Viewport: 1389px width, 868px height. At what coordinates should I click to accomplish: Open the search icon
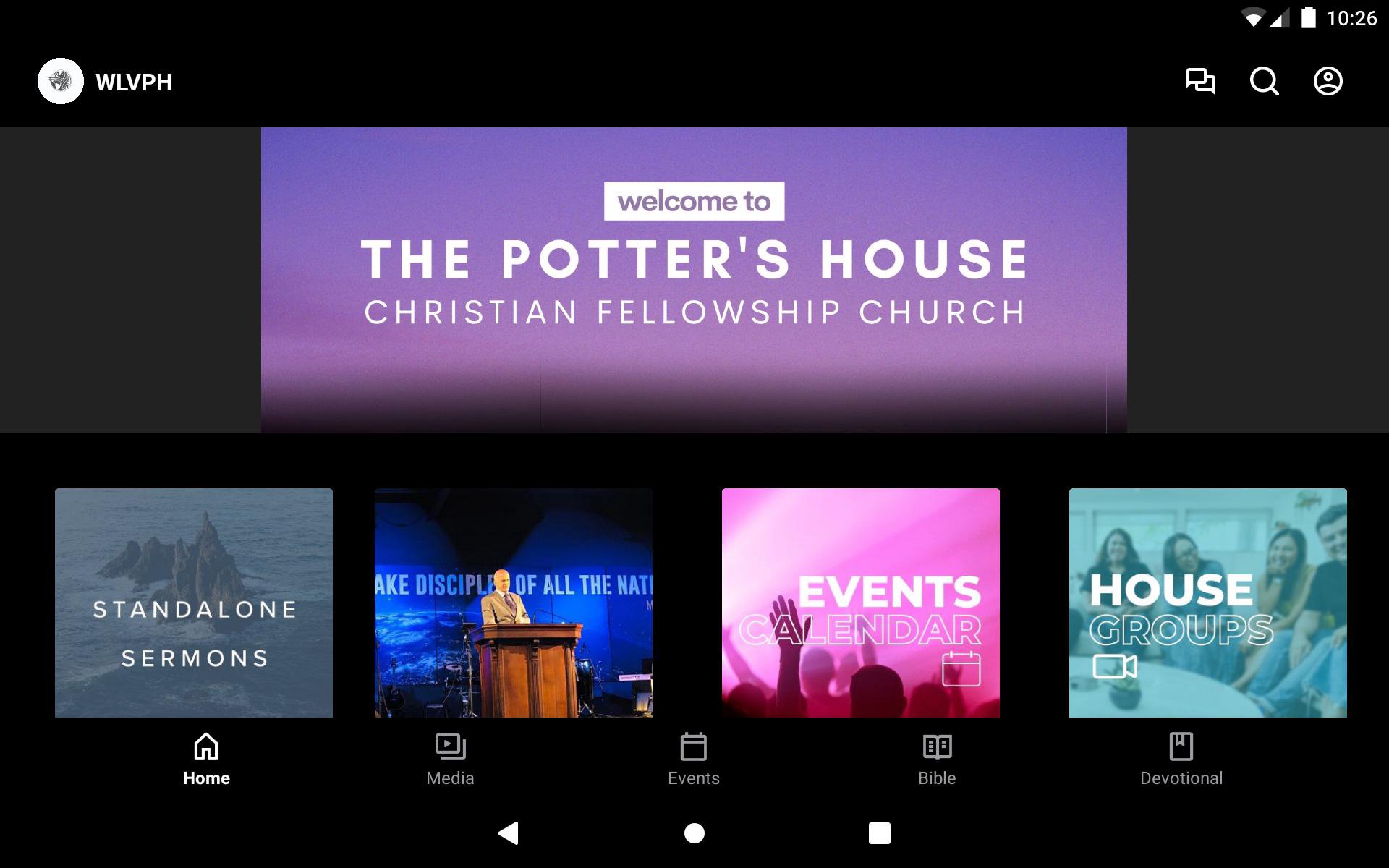(1264, 81)
